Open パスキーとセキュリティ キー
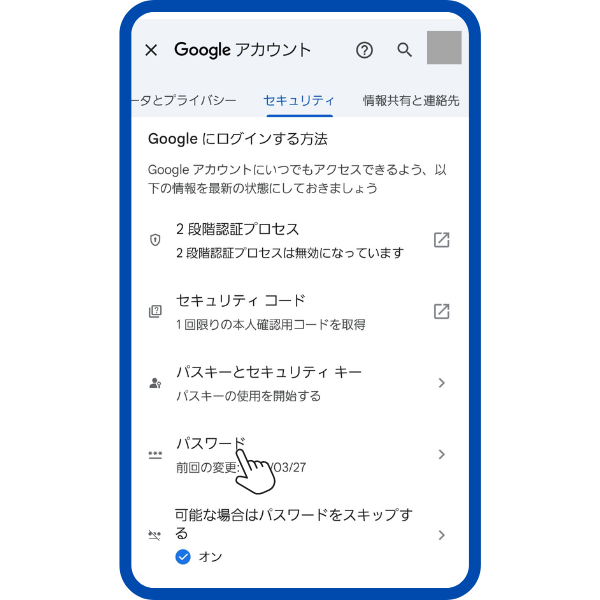Screen dimensions: 600x600 tap(300, 383)
